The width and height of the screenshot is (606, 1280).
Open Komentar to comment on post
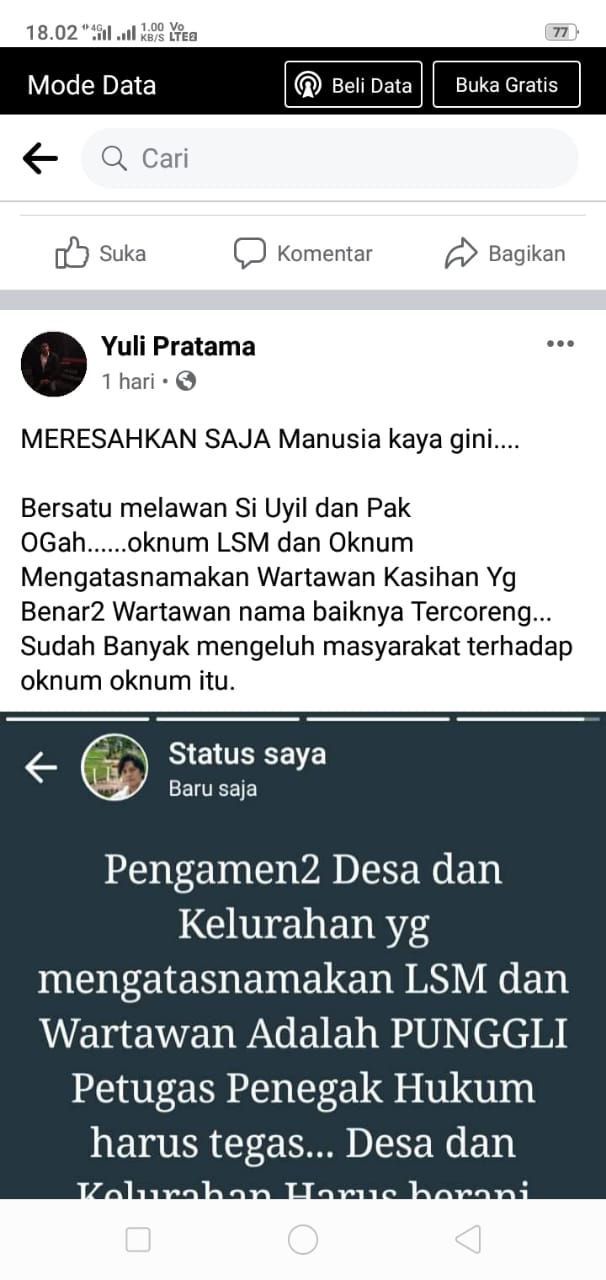point(303,254)
